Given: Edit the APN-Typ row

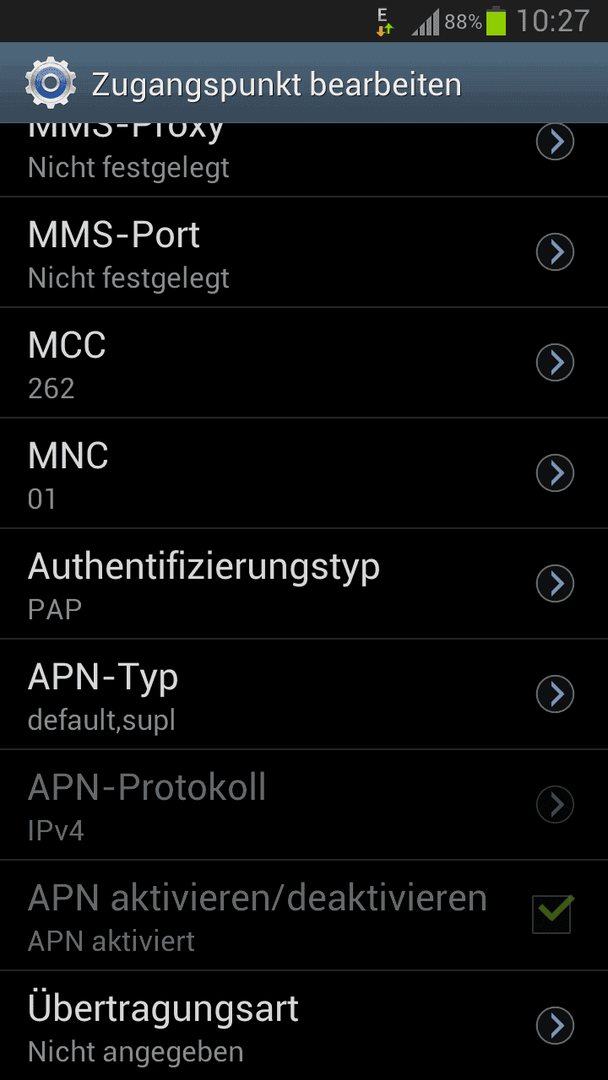Looking at the screenshot, I should (x=304, y=694).
